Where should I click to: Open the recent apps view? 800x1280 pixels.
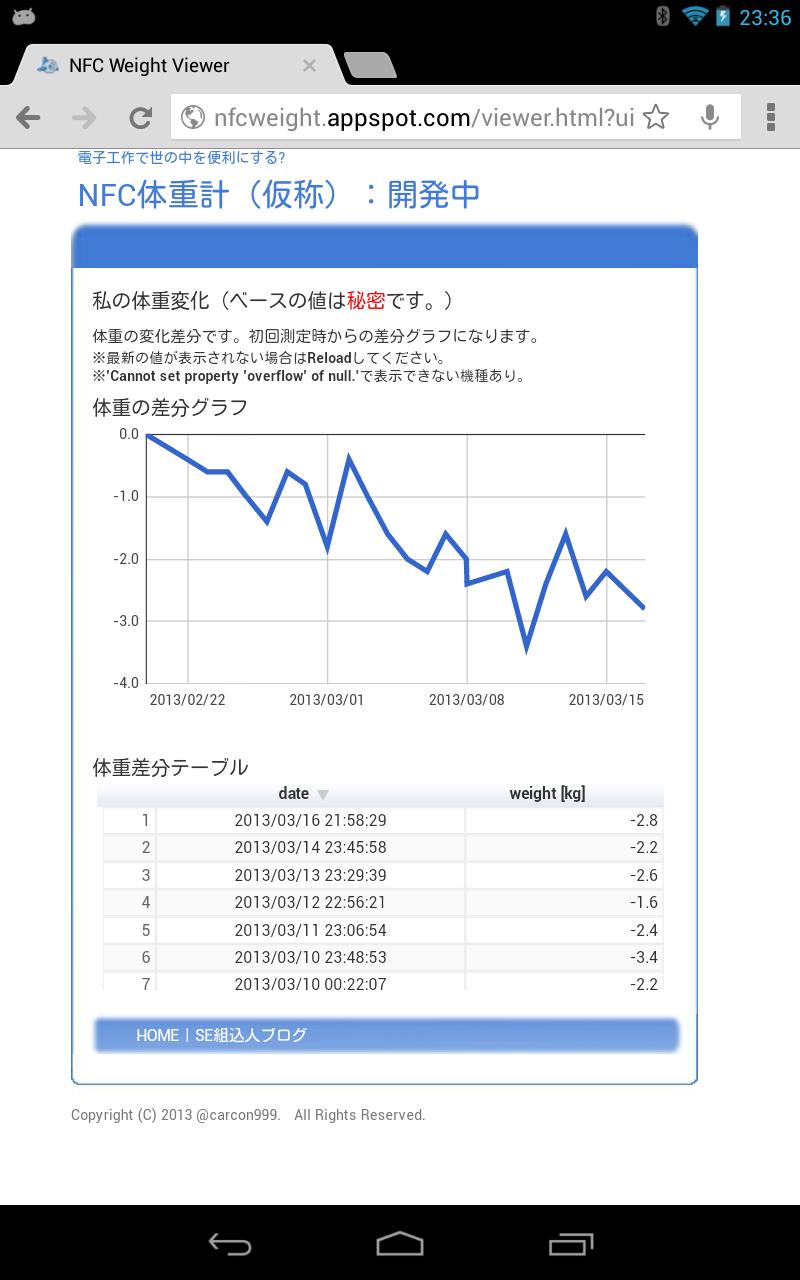[571, 1244]
